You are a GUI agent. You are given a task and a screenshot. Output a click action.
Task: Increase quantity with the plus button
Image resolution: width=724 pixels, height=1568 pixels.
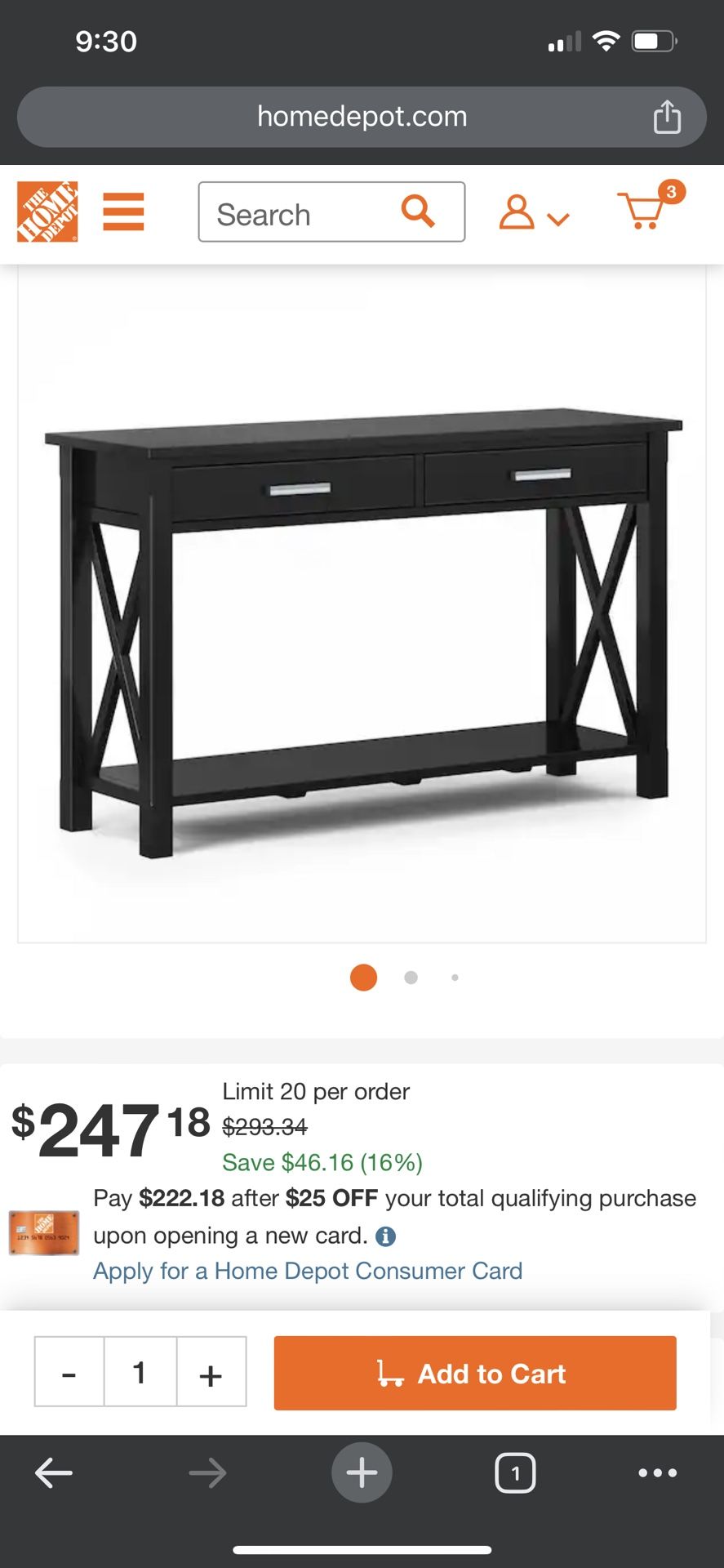coord(211,1373)
